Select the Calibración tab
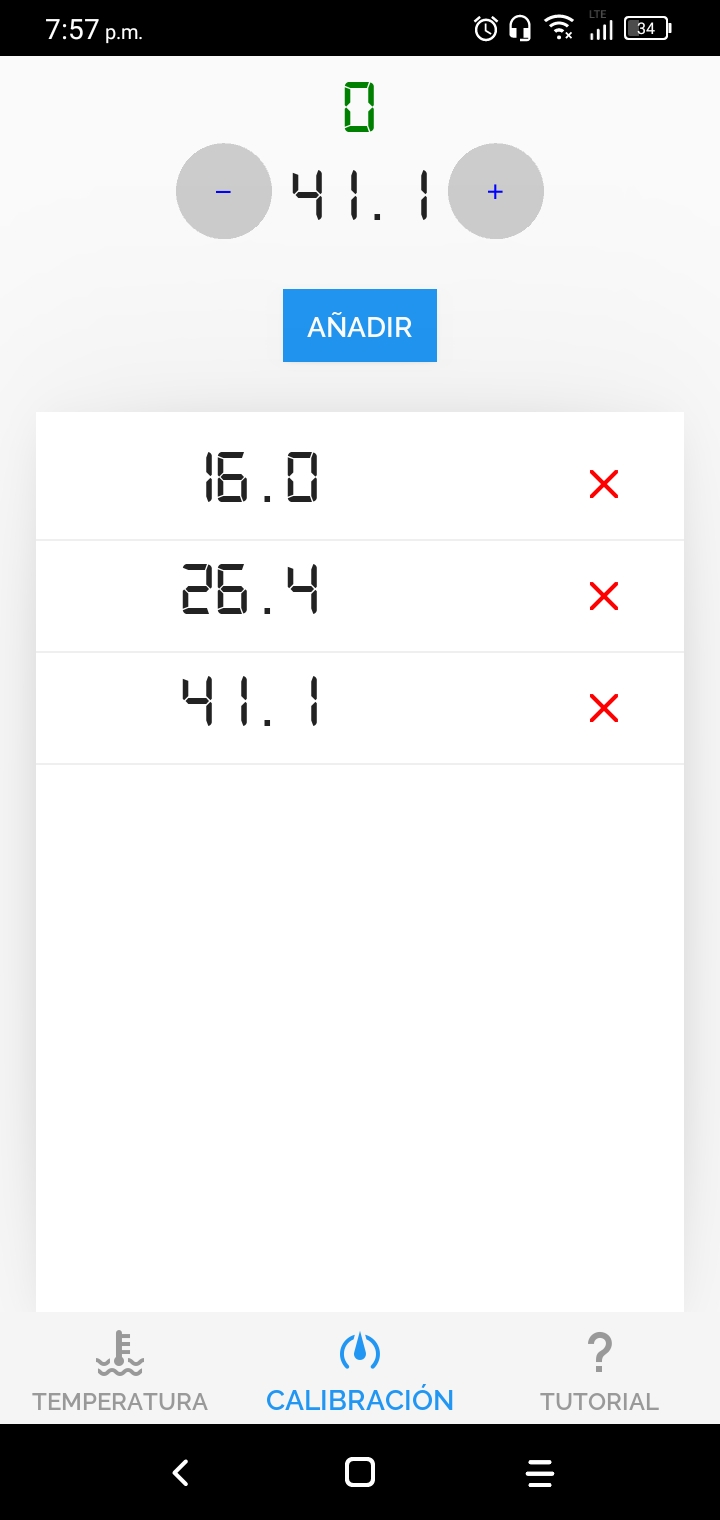 point(360,1371)
